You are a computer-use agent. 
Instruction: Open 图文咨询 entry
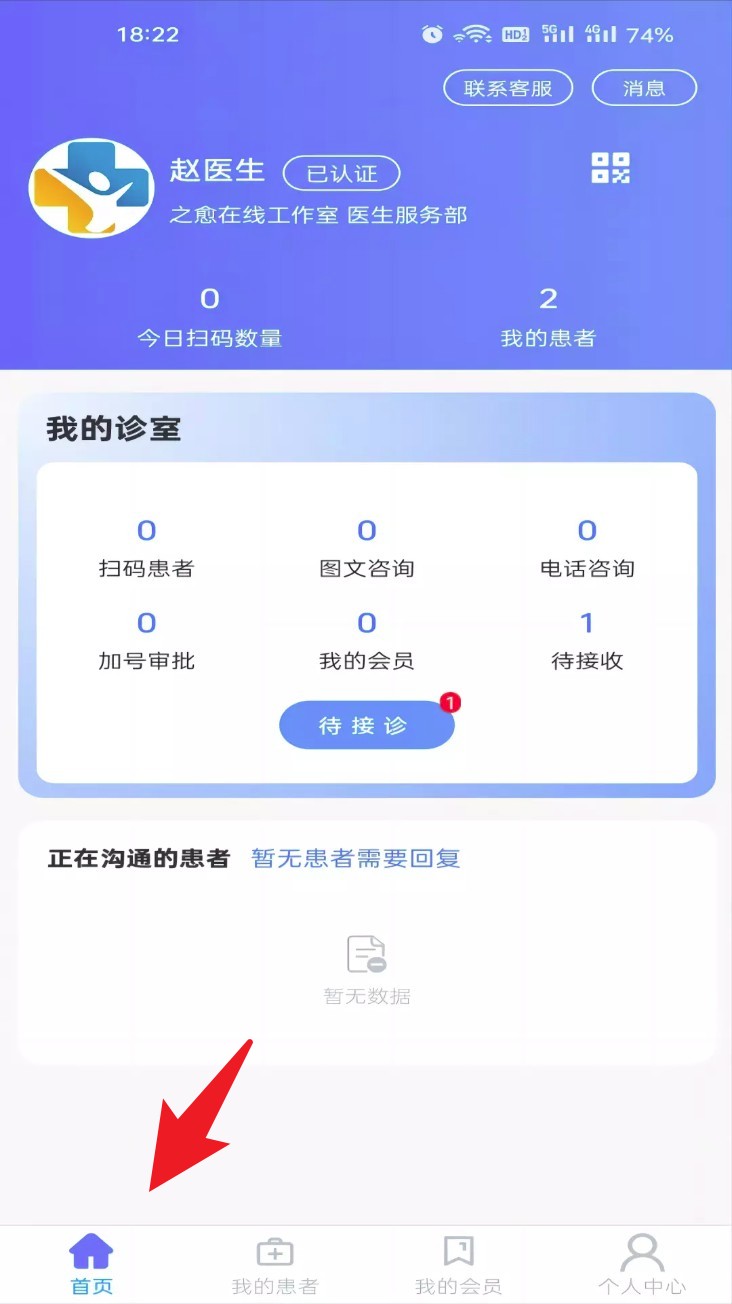[367, 548]
